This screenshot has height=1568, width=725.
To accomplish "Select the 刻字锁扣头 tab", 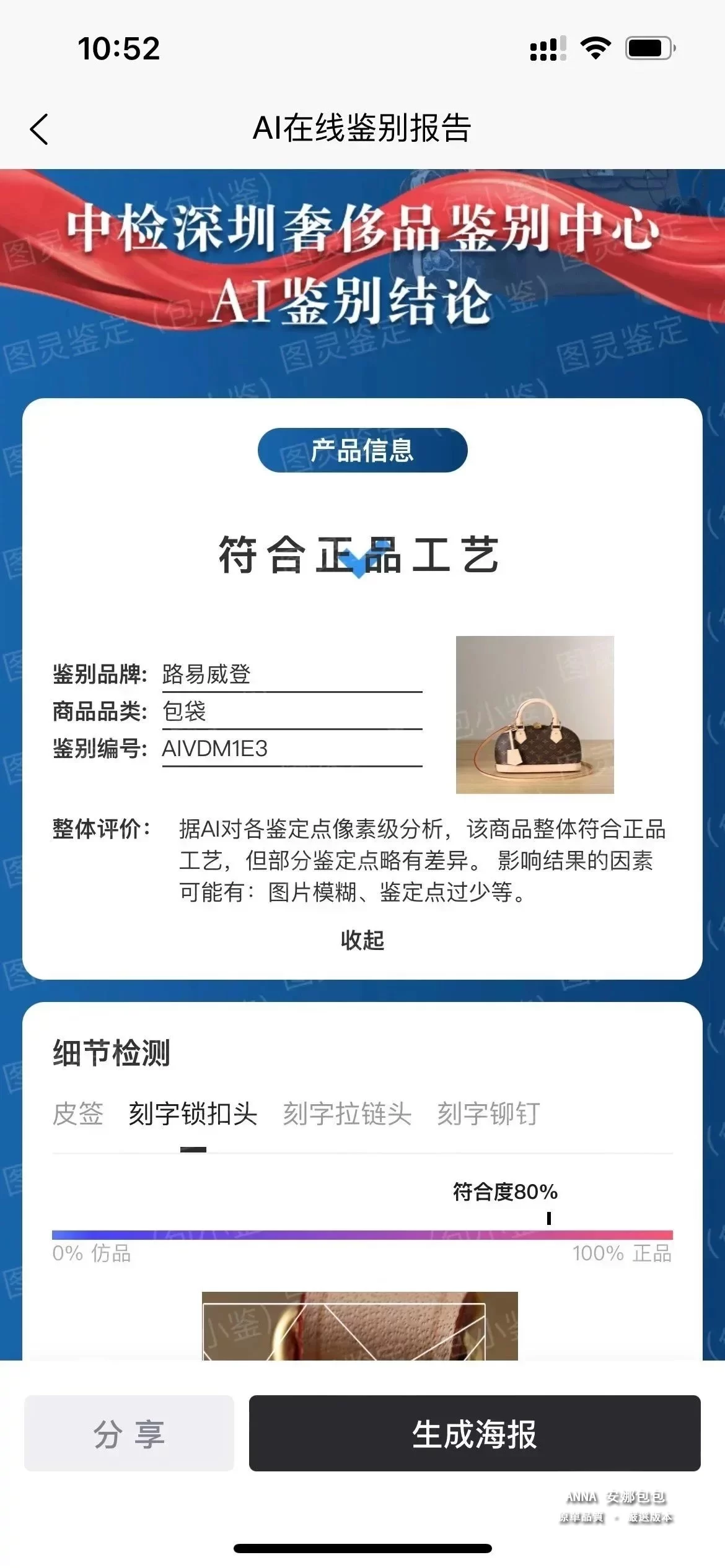I will pyautogui.click(x=193, y=1113).
